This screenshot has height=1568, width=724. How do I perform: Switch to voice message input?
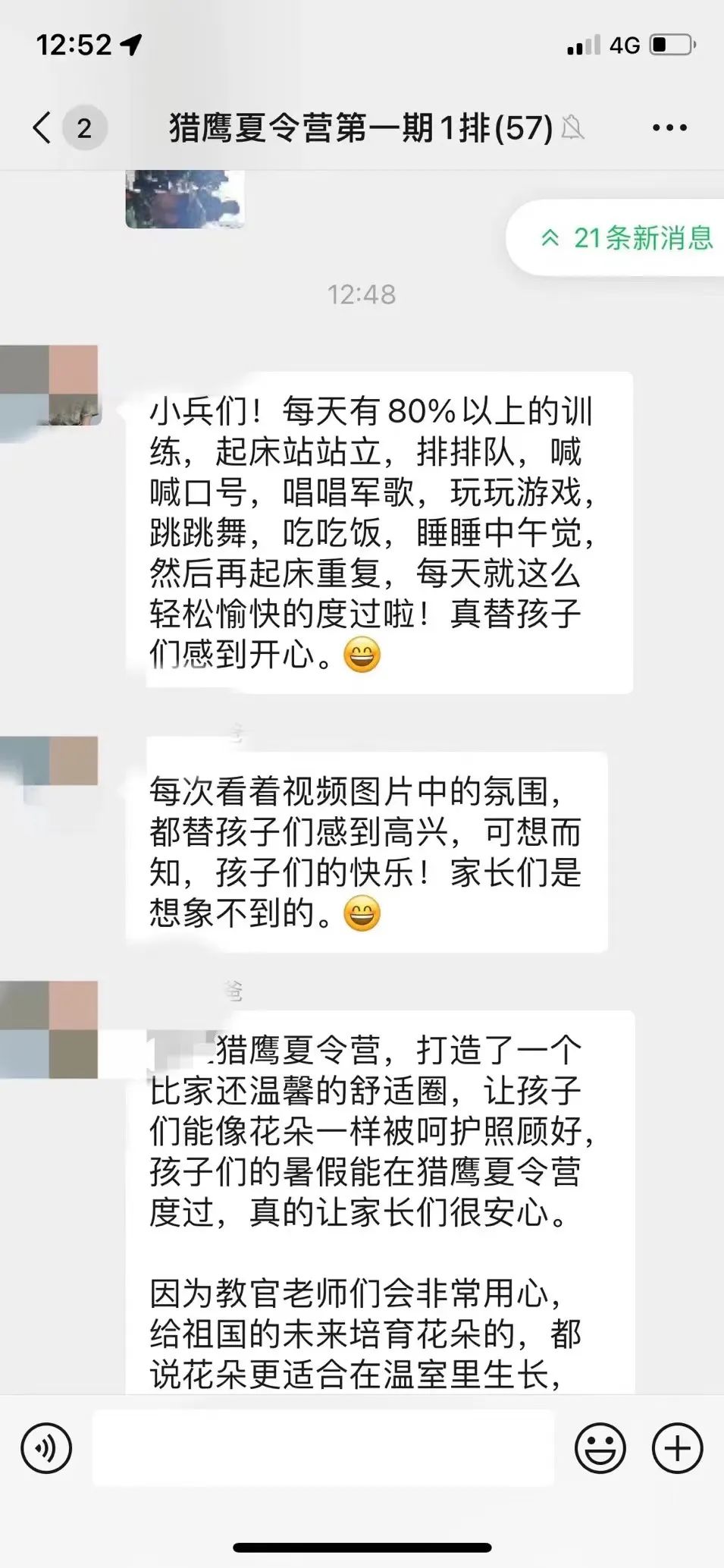(x=46, y=1448)
